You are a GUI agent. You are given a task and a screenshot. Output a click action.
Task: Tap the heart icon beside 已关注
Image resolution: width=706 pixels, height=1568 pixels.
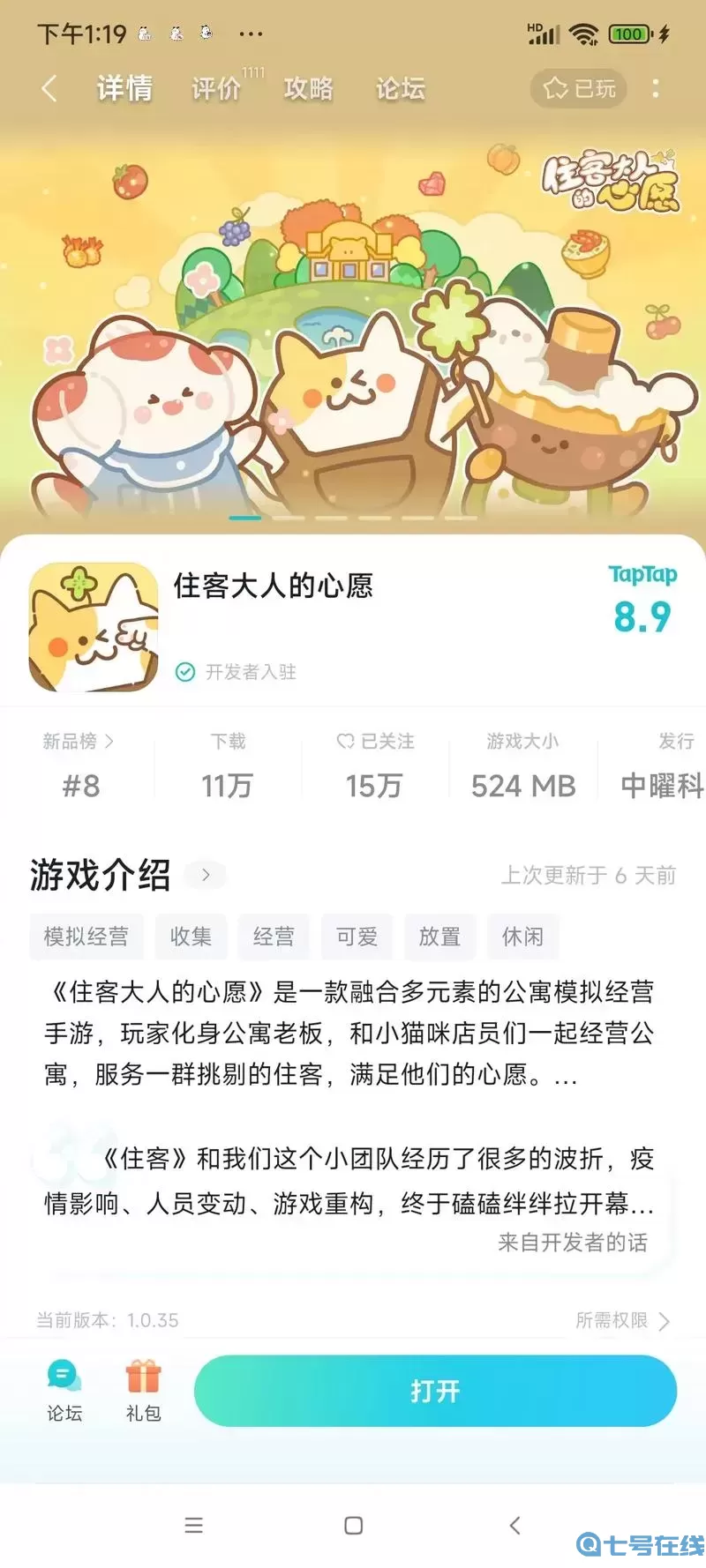point(344,741)
